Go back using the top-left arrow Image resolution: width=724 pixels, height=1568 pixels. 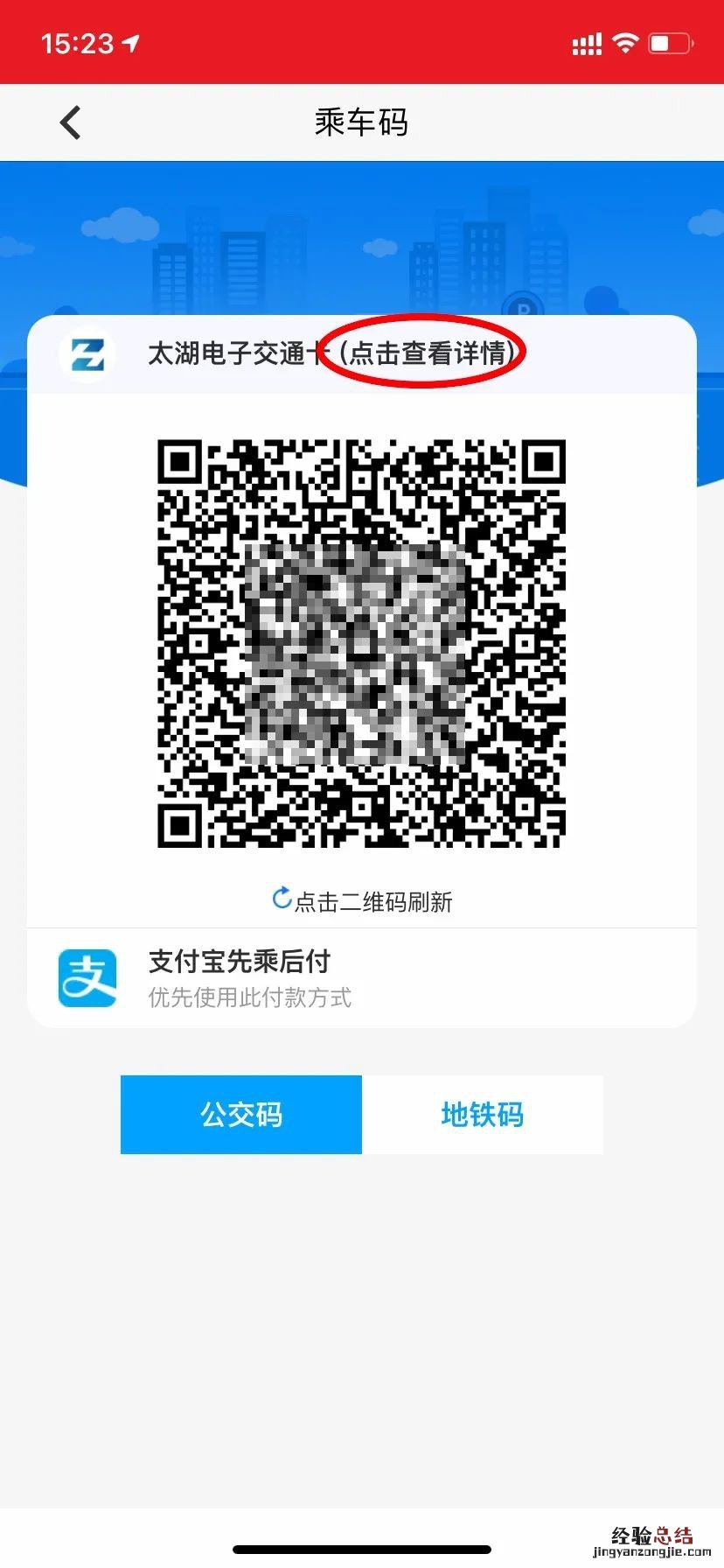pos(71,122)
